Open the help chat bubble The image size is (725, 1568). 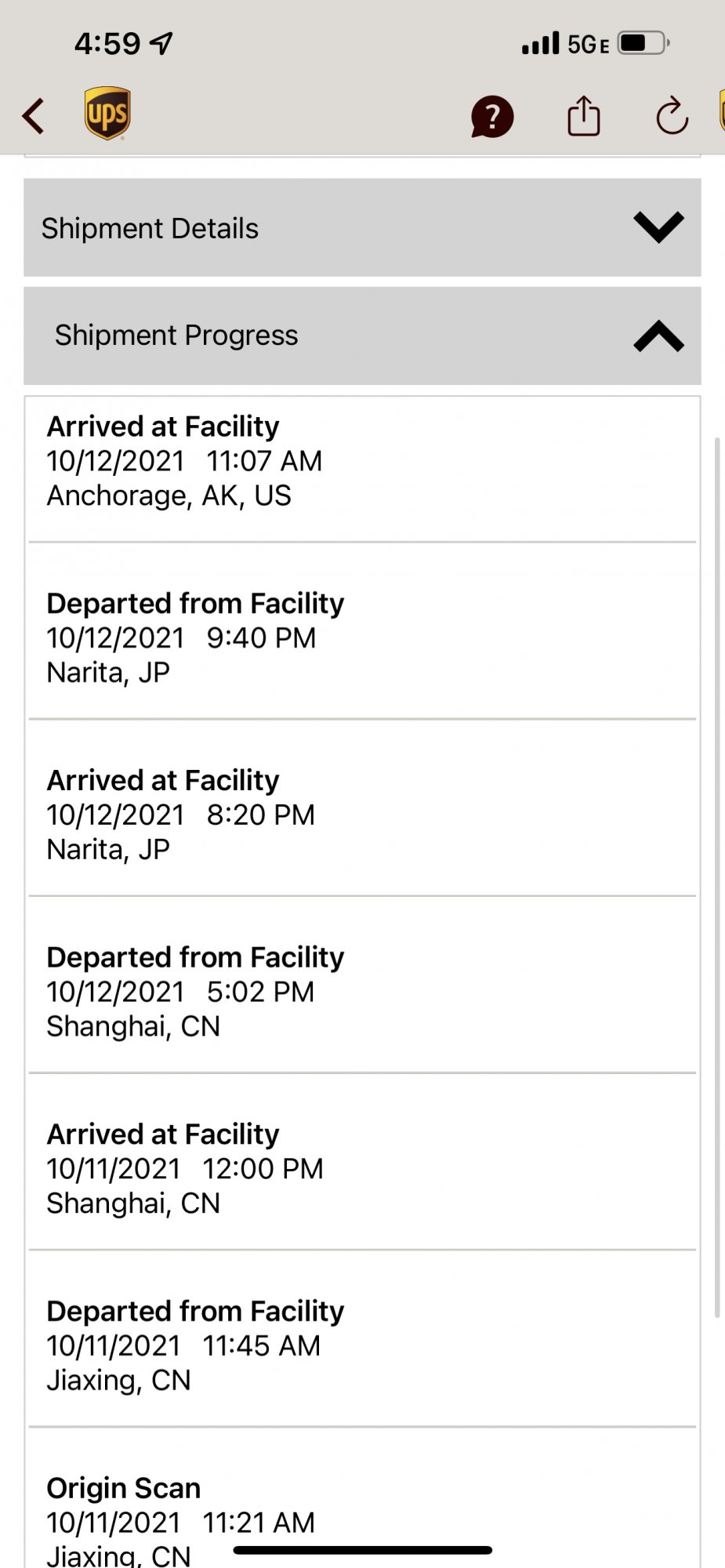(492, 117)
